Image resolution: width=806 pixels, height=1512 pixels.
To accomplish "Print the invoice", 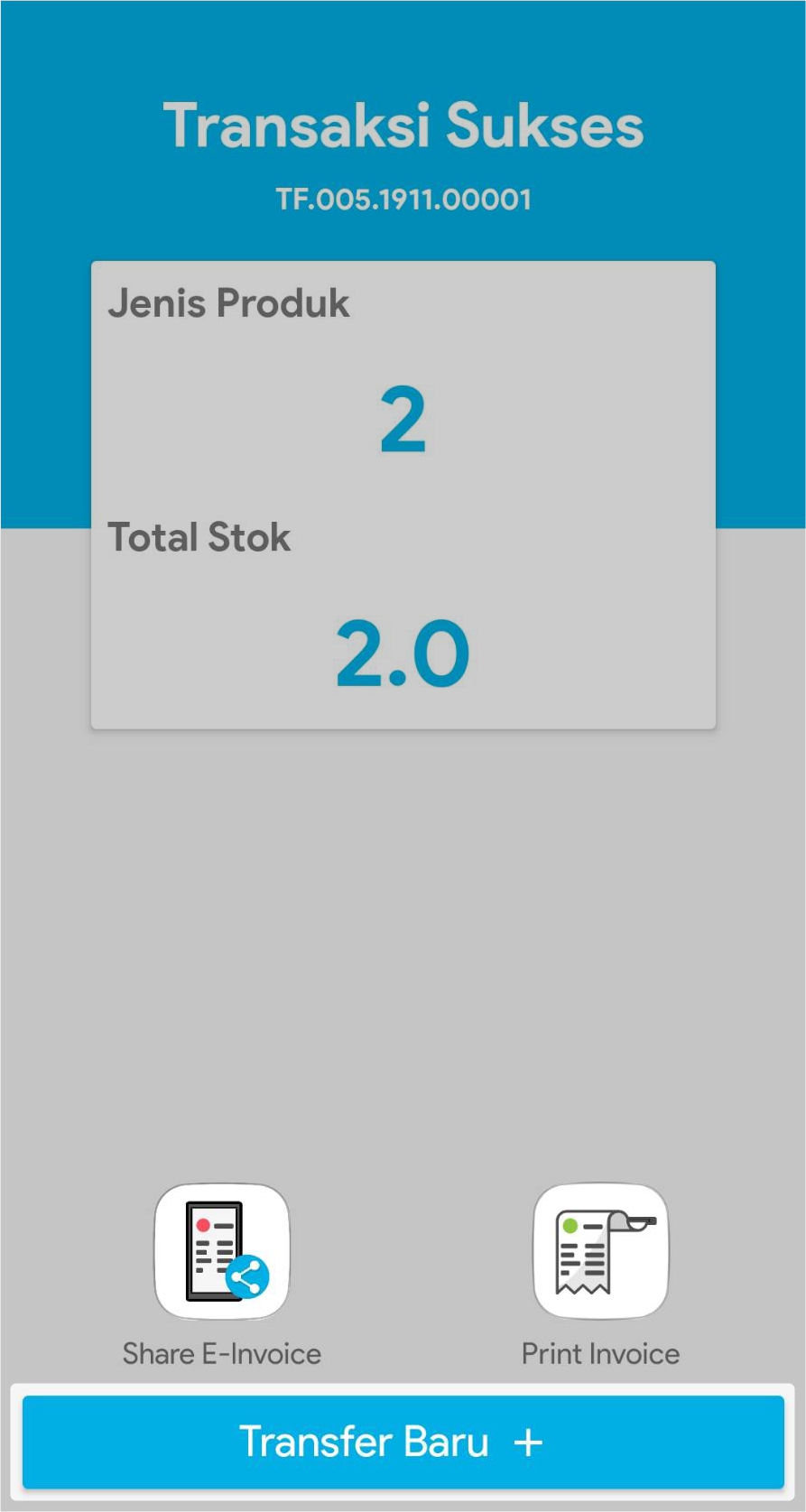I will point(600,1253).
